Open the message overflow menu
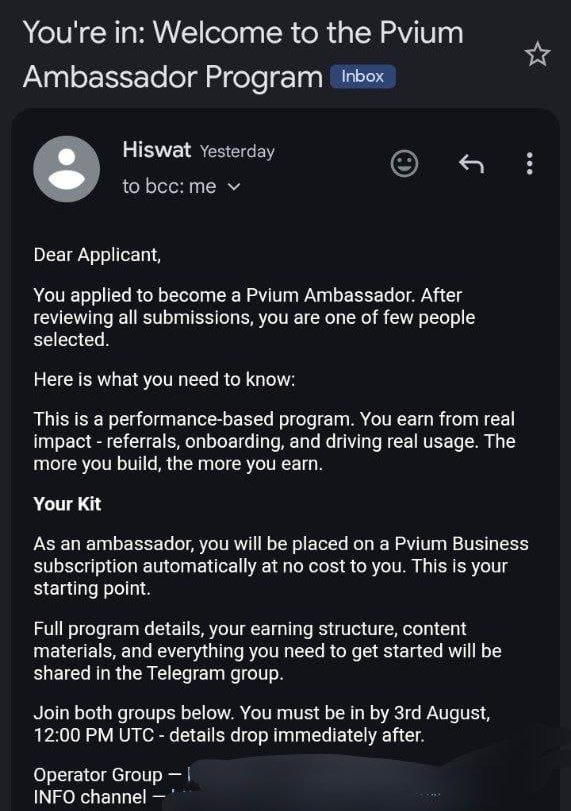571x811 pixels. tap(529, 164)
